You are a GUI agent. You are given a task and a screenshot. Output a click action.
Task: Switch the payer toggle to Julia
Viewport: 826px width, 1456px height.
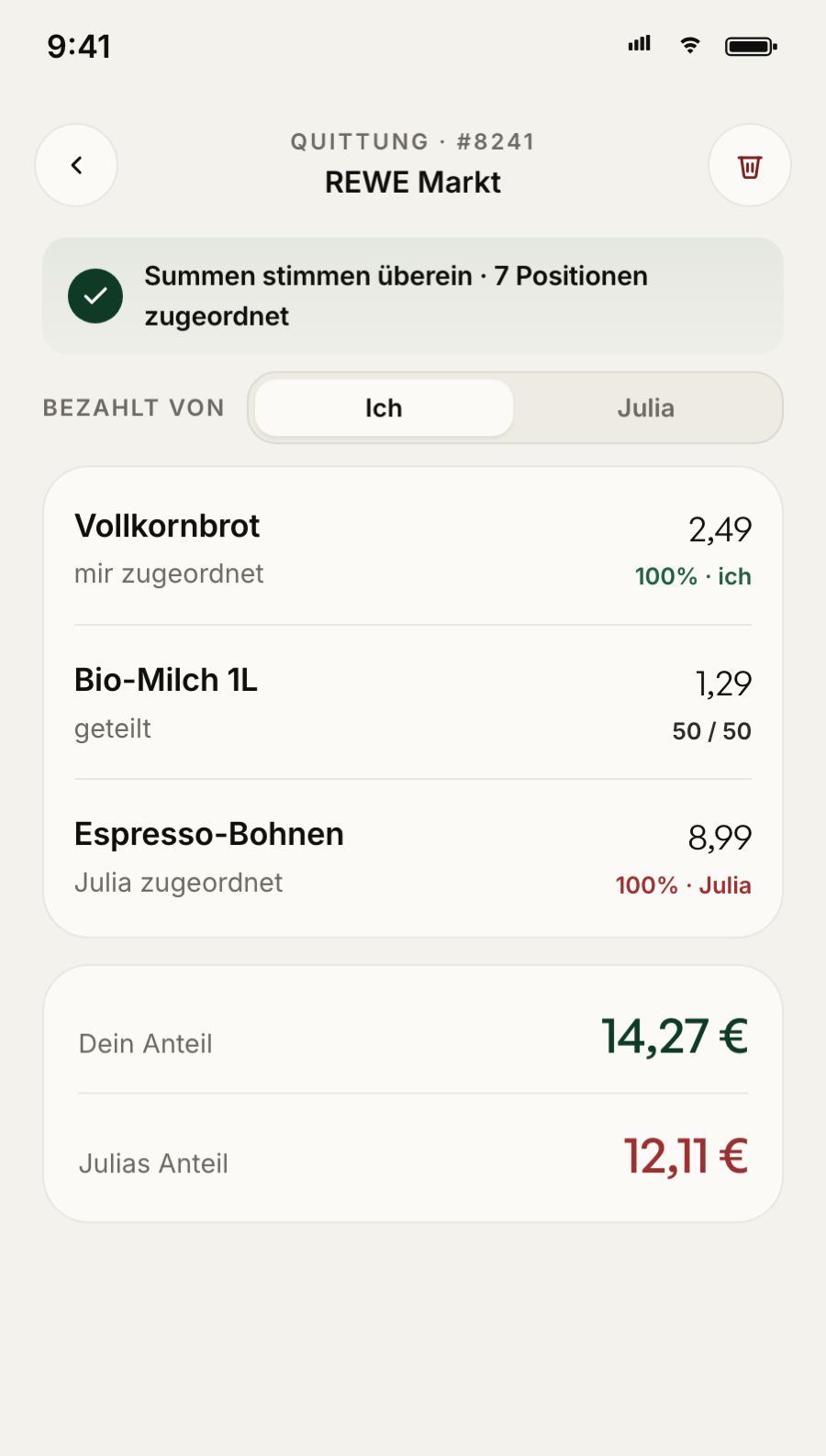coord(645,407)
